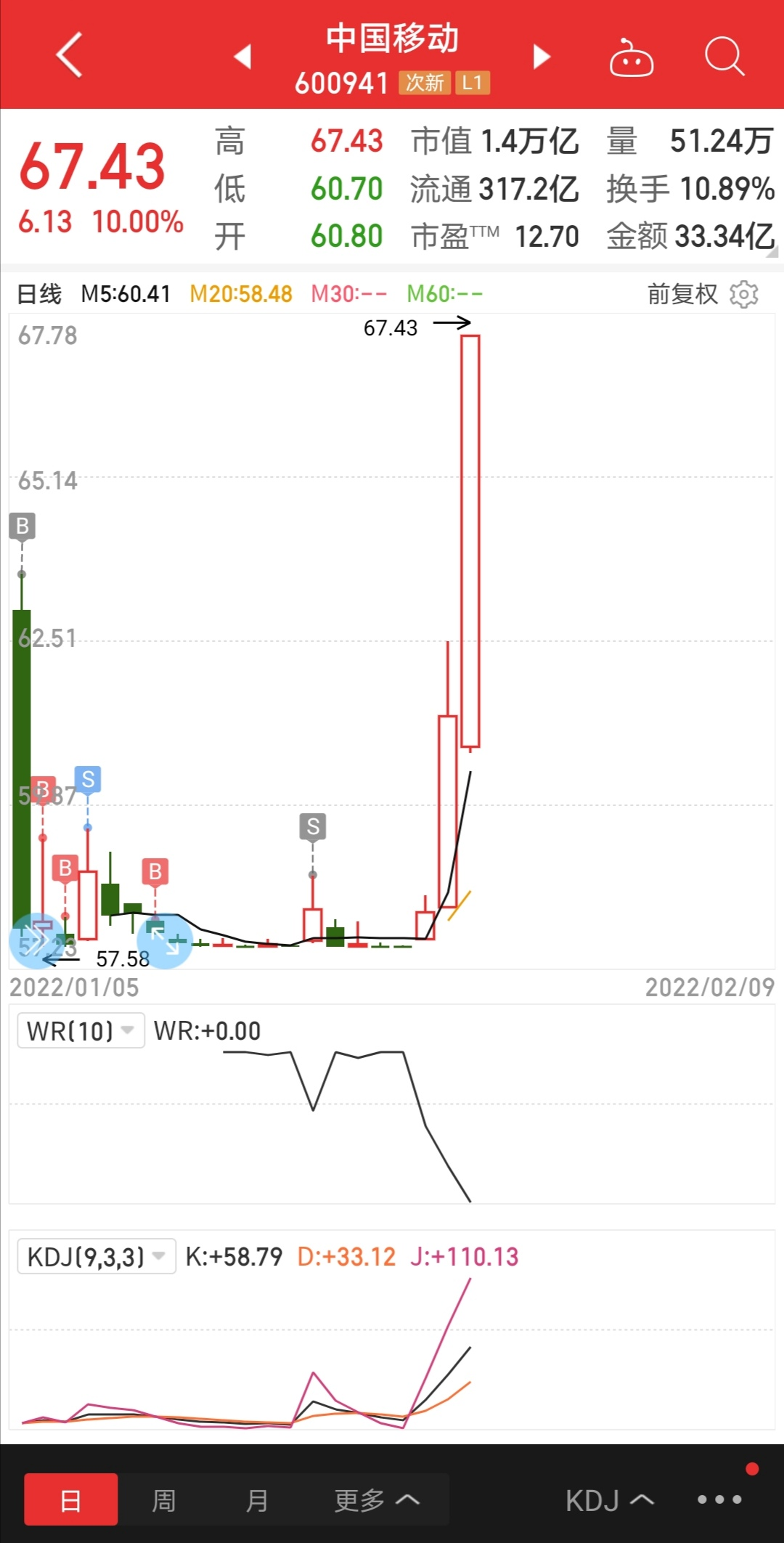This screenshot has height=1543, width=784.
Task: Expand the bottom KDJ indicator selector
Action: pyautogui.click(x=609, y=1500)
